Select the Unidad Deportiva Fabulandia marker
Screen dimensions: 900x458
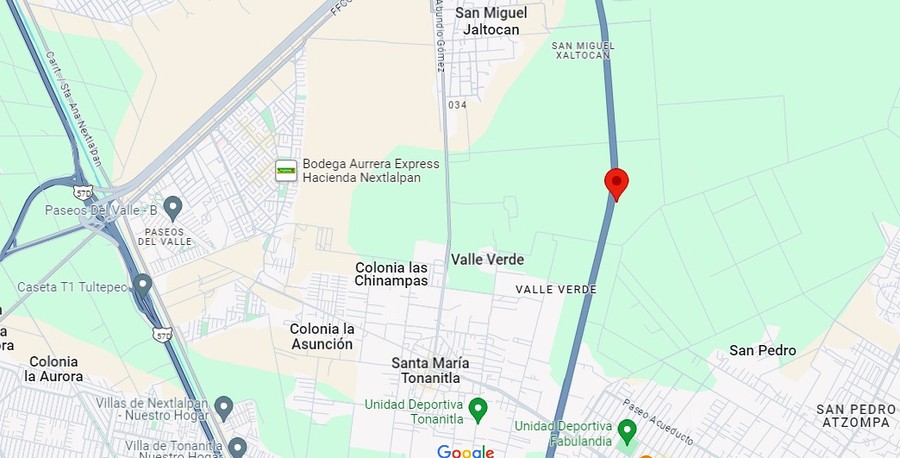tap(627, 431)
